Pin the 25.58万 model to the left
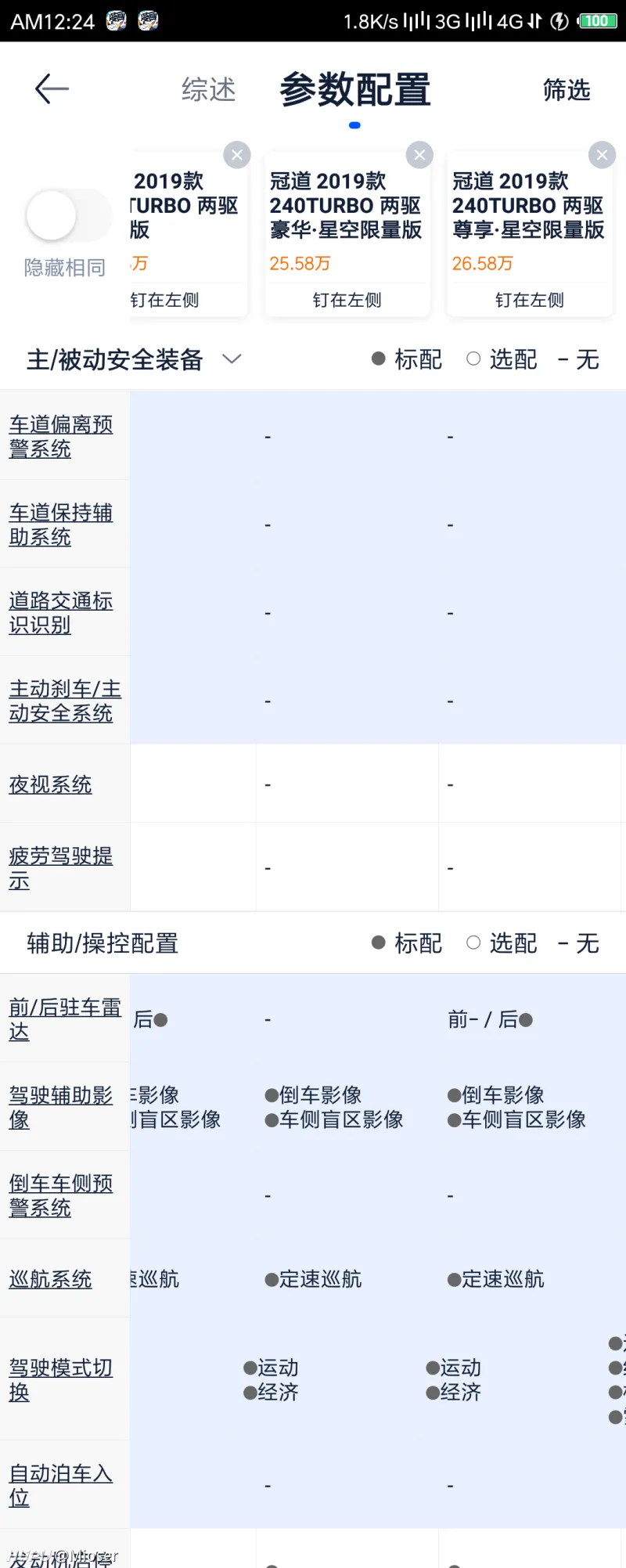The width and height of the screenshot is (626, 1568). coord(347,300)
